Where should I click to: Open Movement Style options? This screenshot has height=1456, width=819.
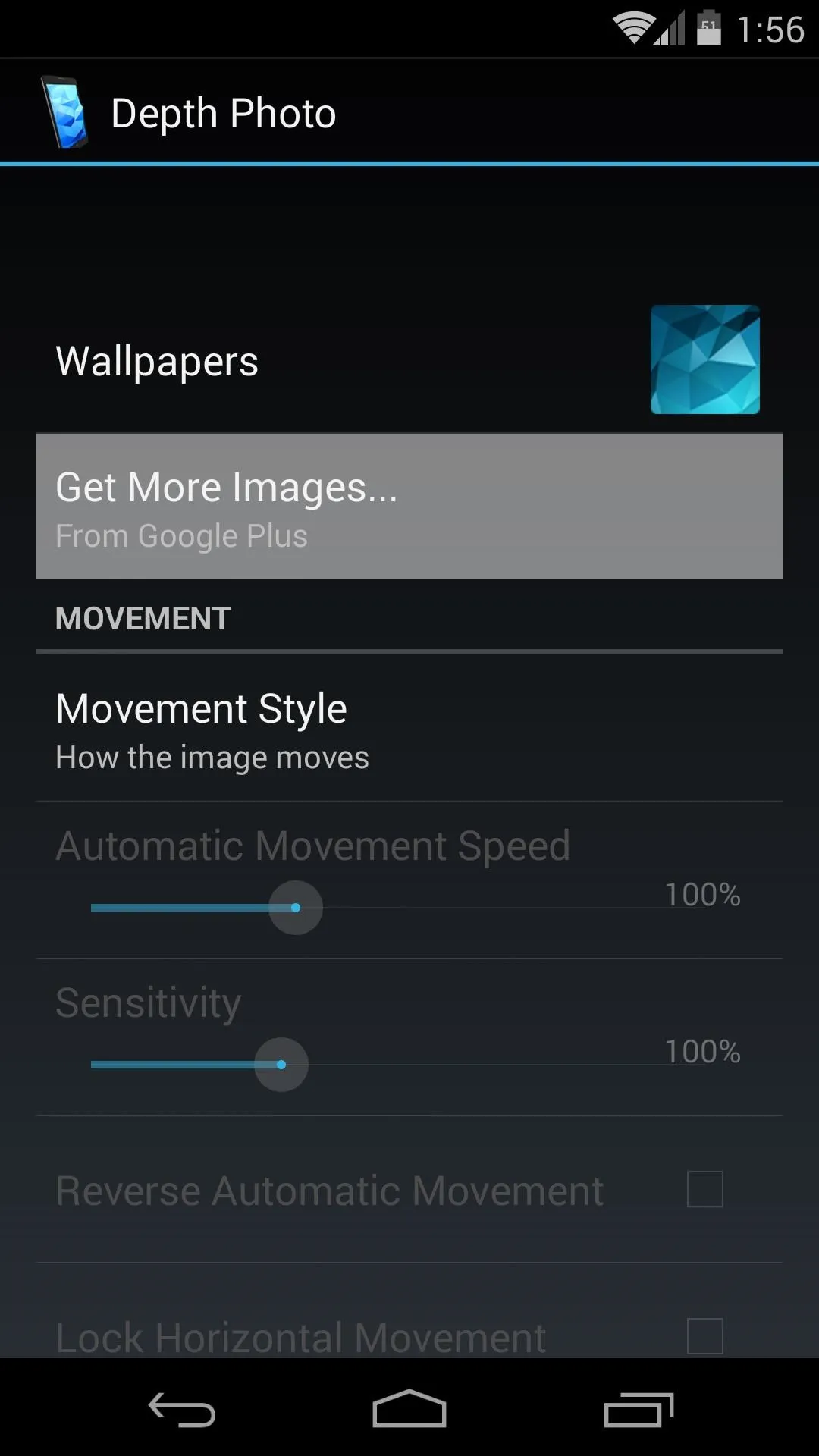(x=409, y=728)
